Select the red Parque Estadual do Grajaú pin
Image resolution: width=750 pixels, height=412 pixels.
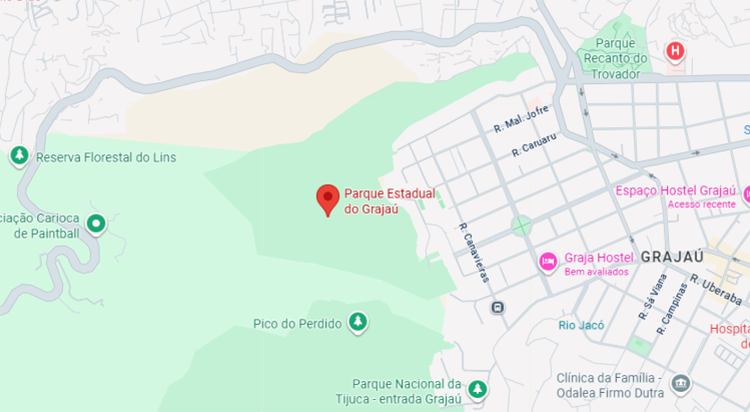[327, 199]
